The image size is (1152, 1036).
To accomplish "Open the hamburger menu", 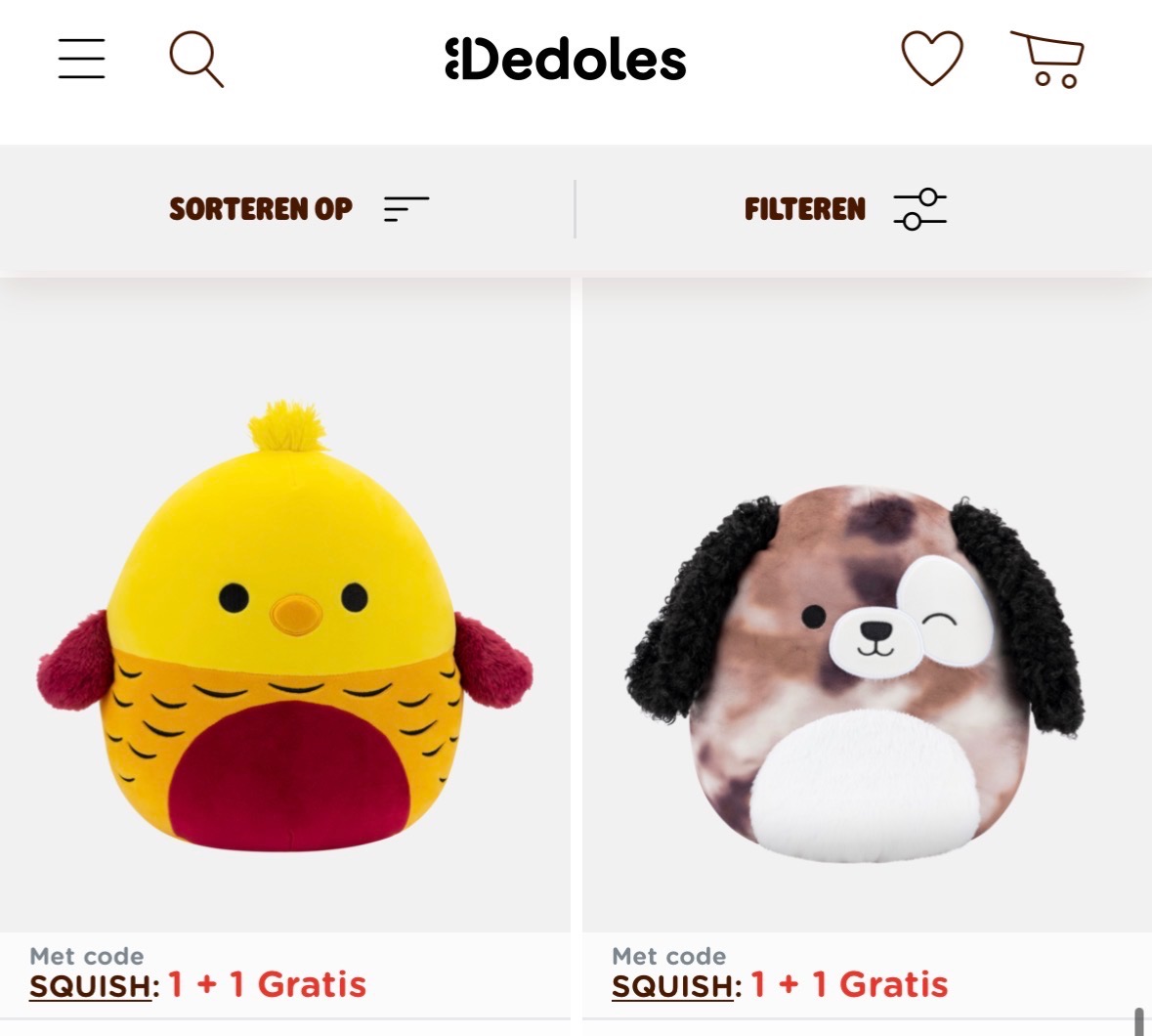I will (81, 59).
